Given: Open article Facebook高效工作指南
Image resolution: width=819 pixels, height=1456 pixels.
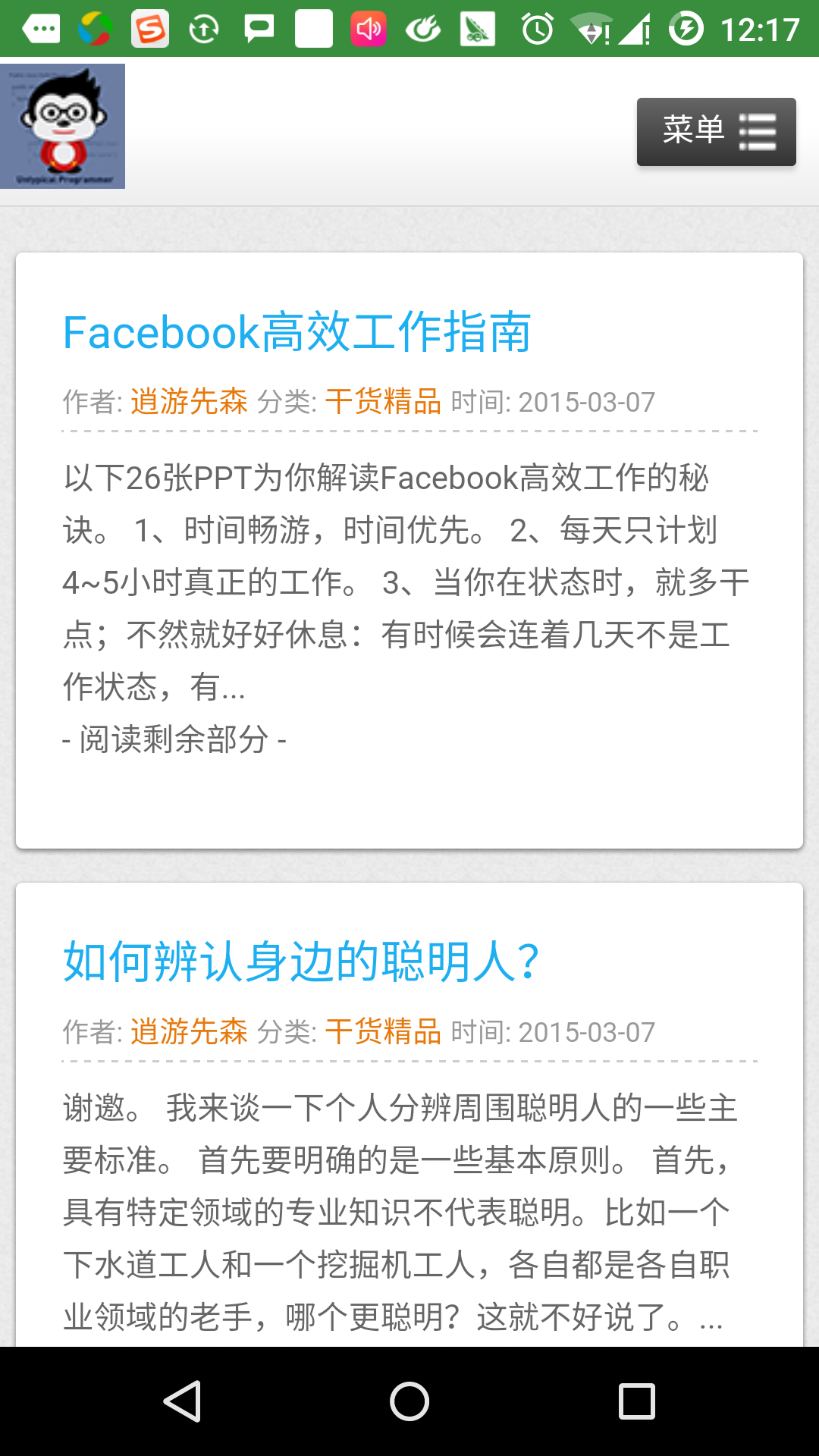Looking at the screenshot, I should pos(297,332).
